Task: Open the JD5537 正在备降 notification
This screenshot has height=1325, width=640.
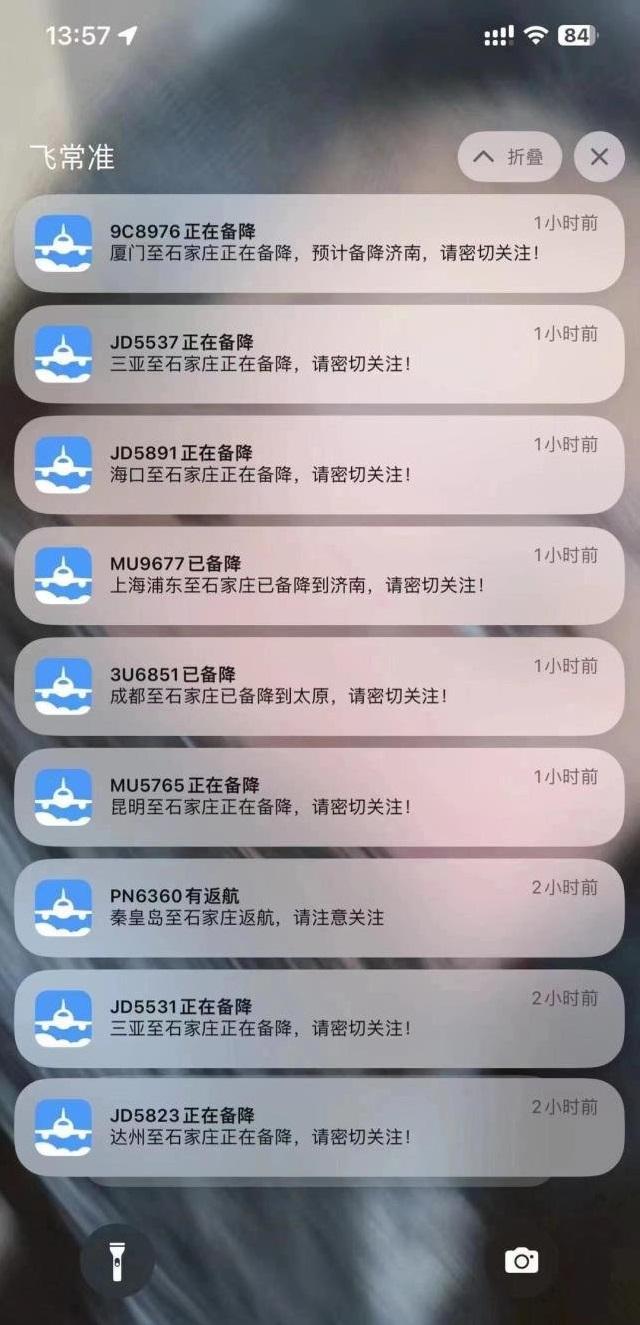Action: click(x=319, y=354)
